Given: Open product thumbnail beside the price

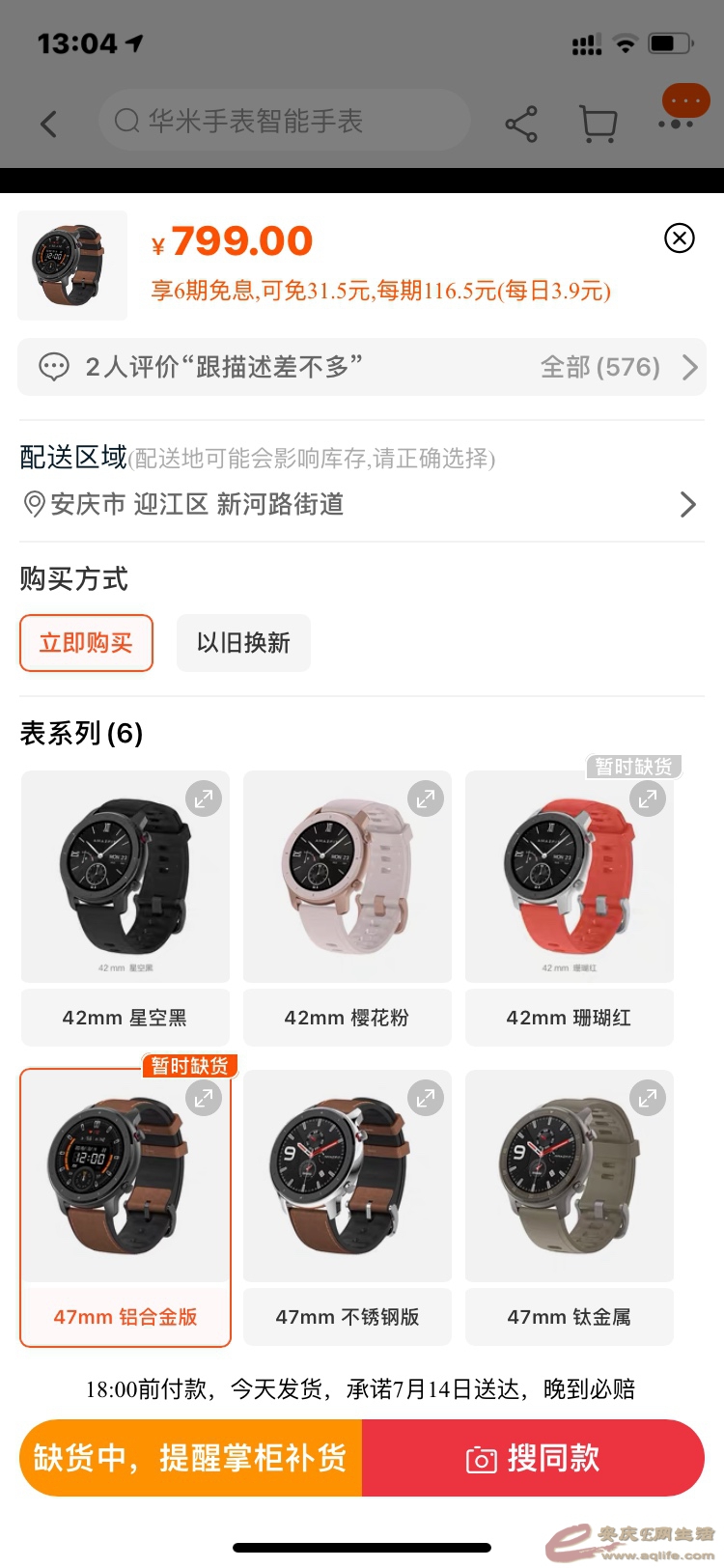Looking at the screenshot, I should [x=72, y=265].
